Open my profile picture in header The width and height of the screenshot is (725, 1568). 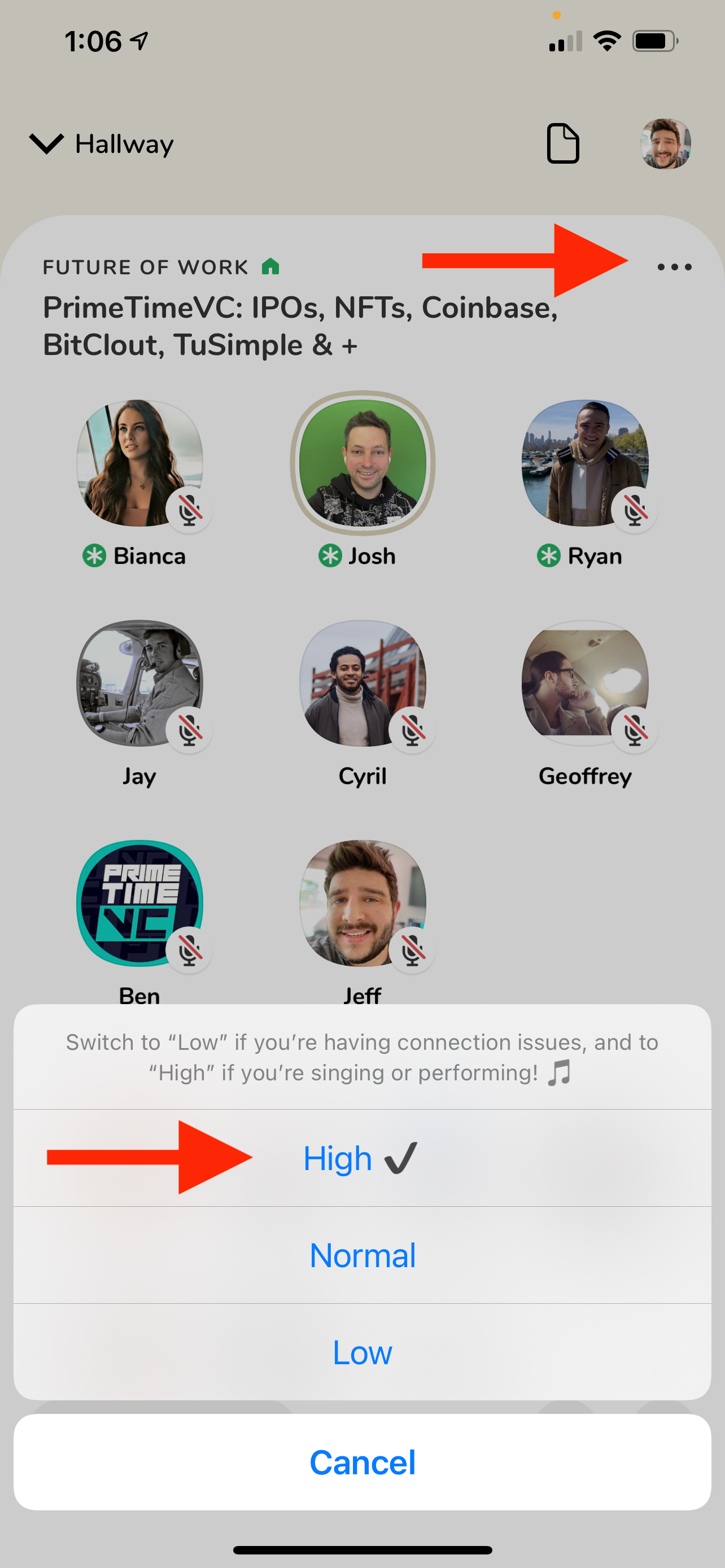(665, 144)
